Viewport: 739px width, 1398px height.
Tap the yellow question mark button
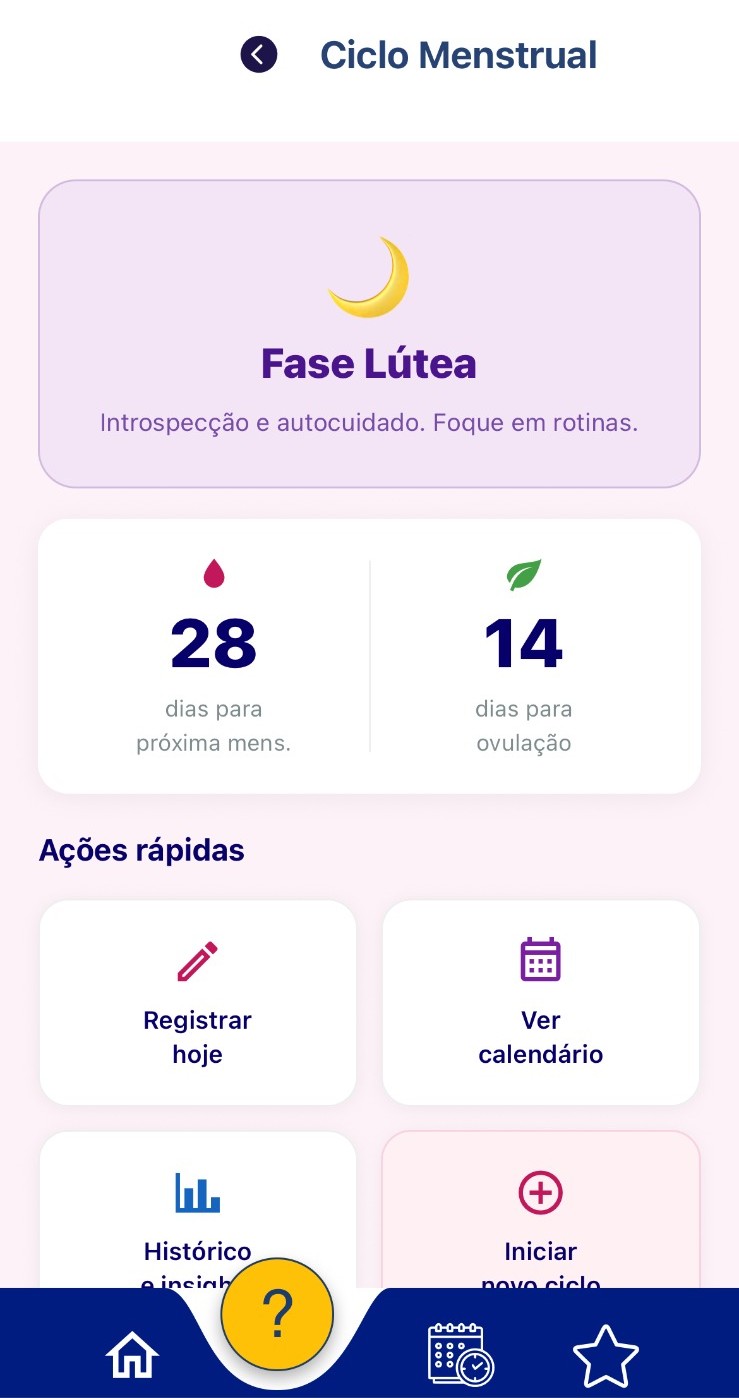click(x=277, y=1313)
